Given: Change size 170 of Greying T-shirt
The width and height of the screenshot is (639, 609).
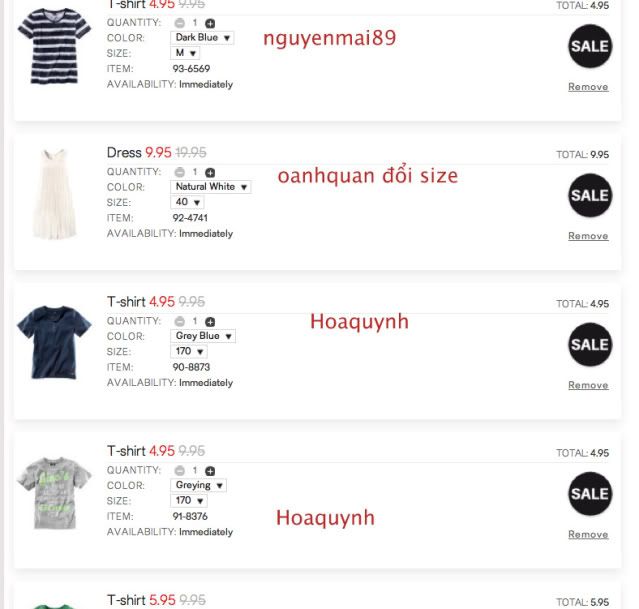Looking at the screenshot, I should [189, 500].
